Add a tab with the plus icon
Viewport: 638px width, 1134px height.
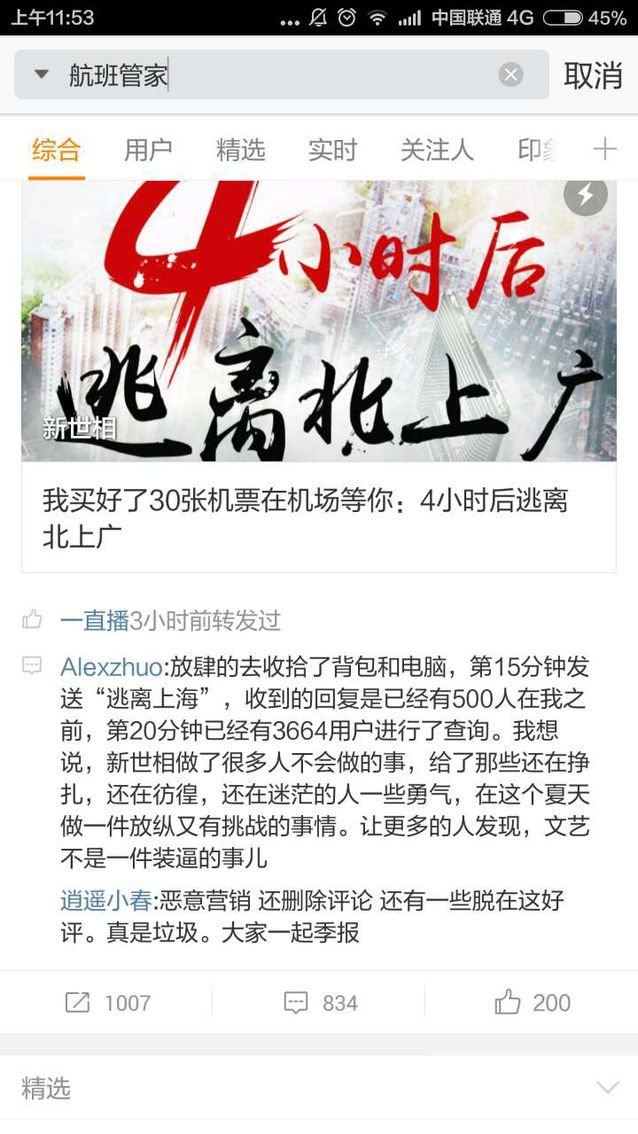pyautogui.click(x=604, y=150)
